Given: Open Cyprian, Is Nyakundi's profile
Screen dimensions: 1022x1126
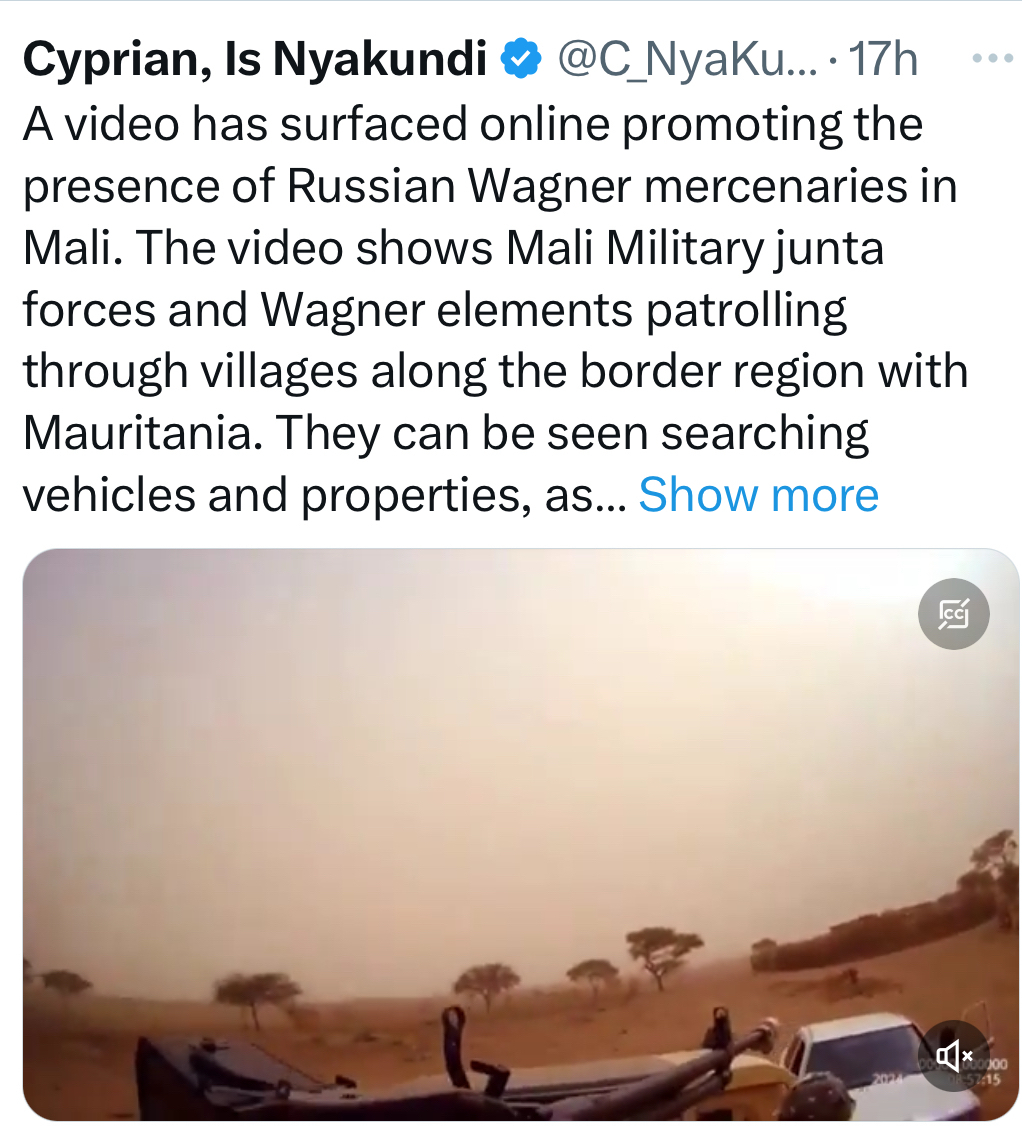Looking at the screenshot, I should coord(255,60).
